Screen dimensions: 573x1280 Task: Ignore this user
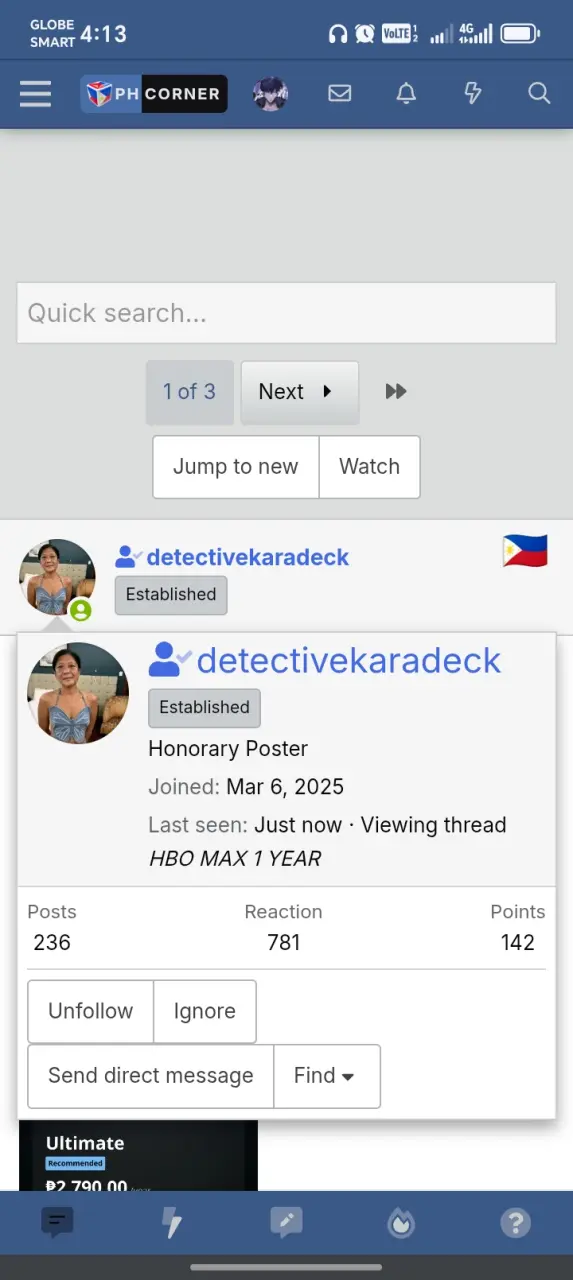coord(205,1011)
